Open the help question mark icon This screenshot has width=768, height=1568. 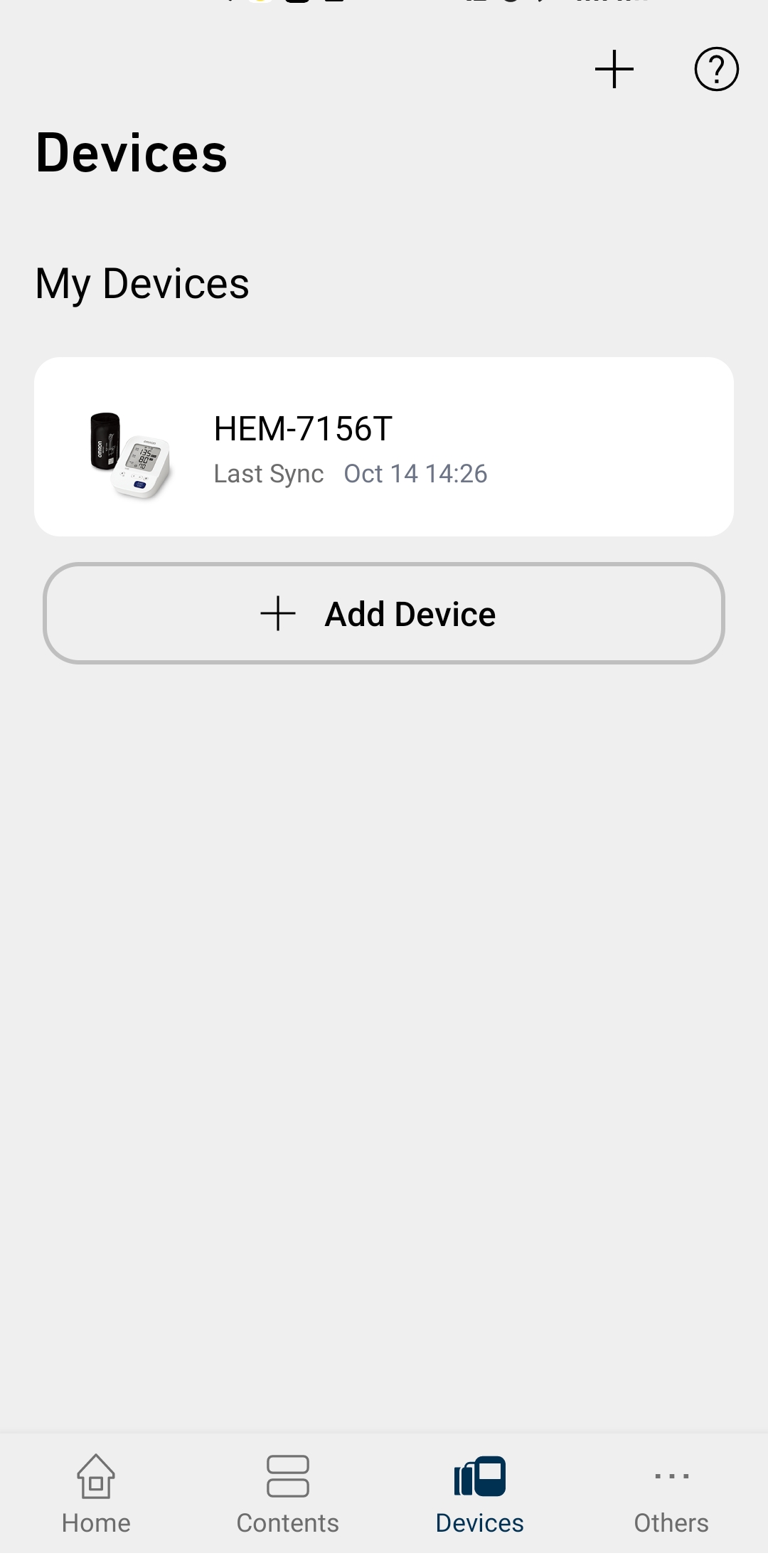click(x=716, y=69)
